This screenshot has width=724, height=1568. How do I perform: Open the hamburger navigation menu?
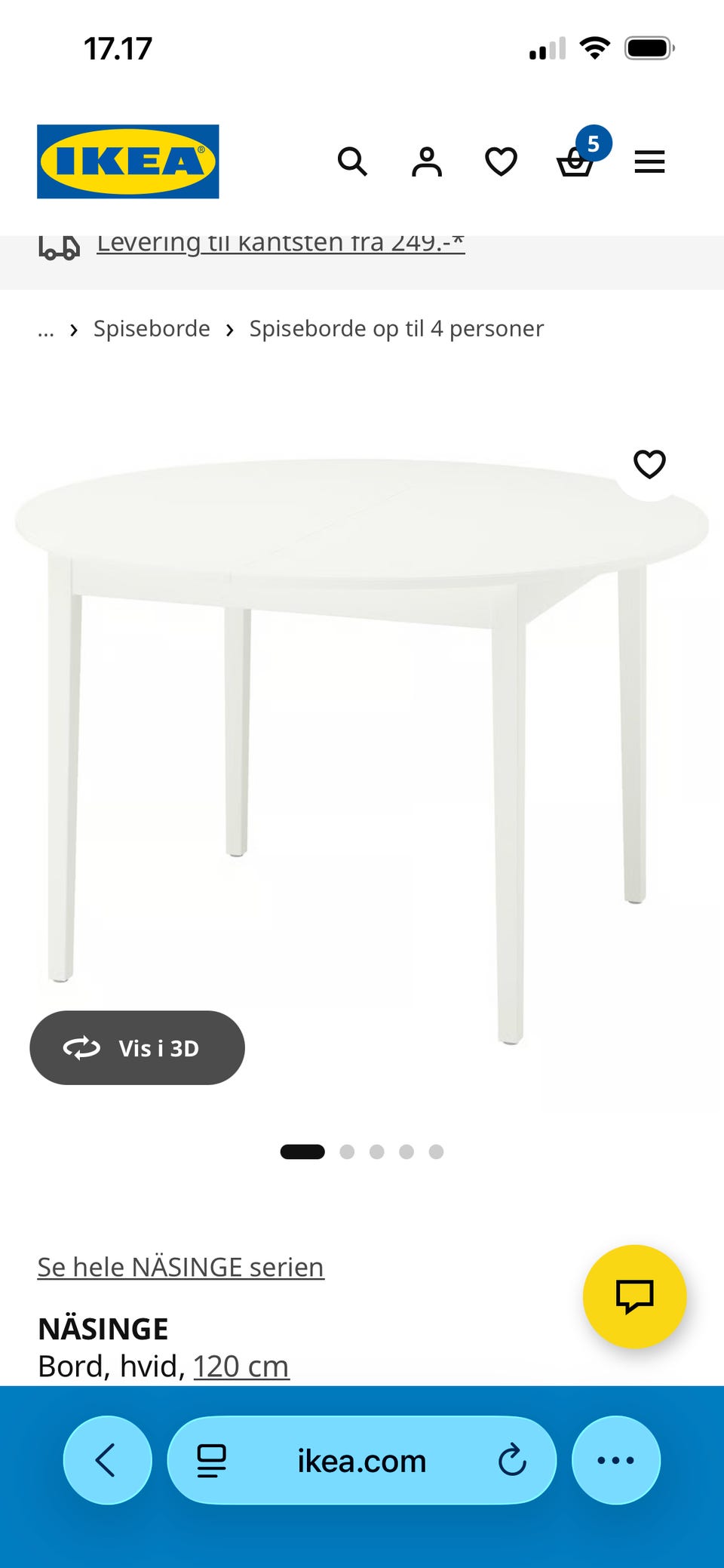coord(649,161)
